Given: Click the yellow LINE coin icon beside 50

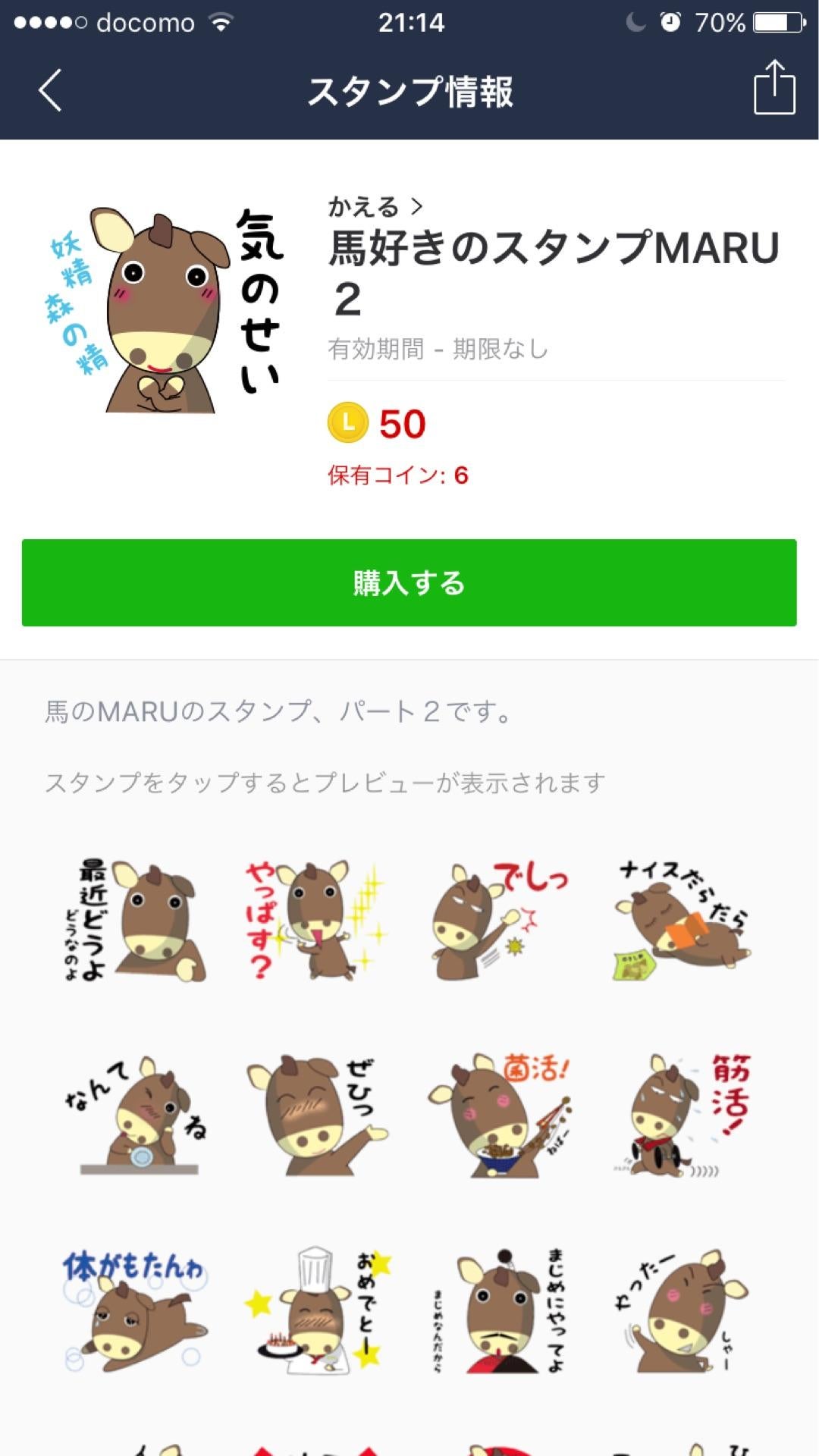Looking at the screenshot, I should 348,425.
